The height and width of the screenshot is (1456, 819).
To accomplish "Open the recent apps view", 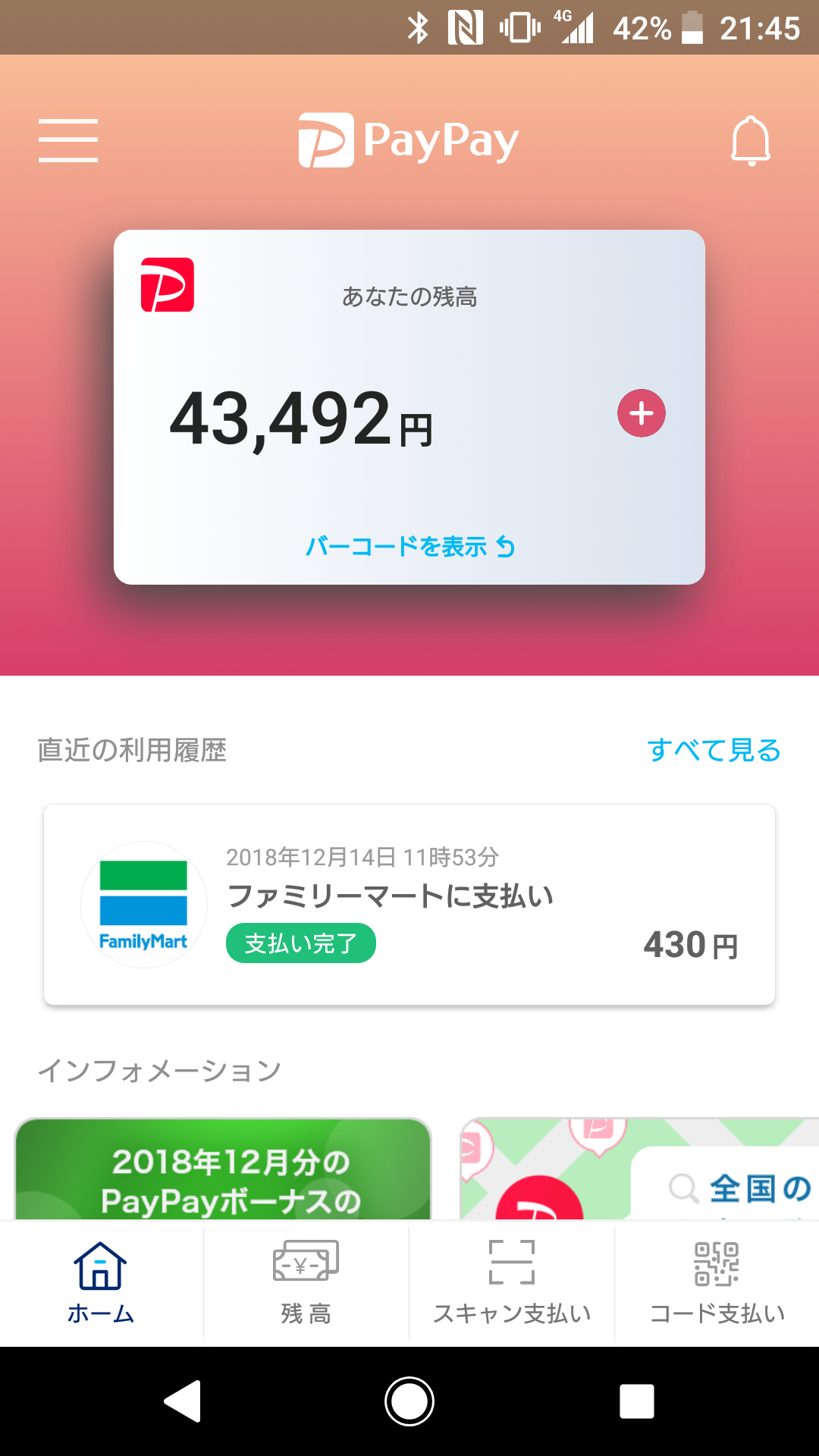I will pyautogui.click(x=636, y=1401).
